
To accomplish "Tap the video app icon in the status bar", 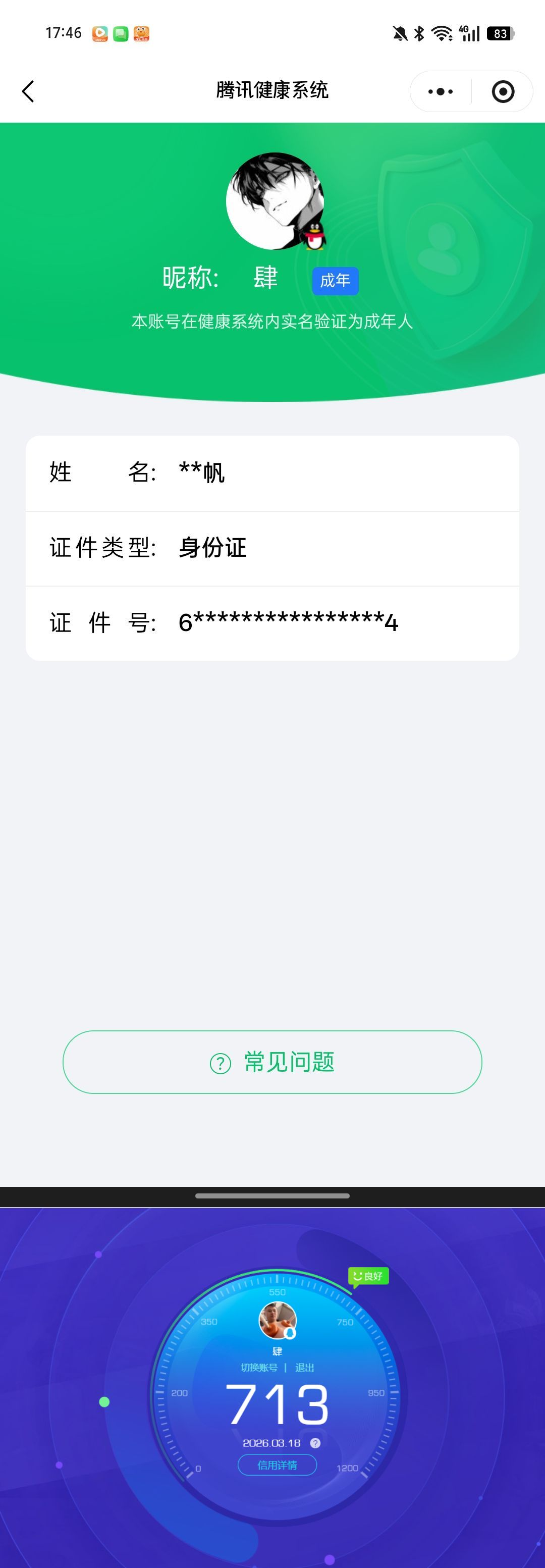I will point(99,33).
